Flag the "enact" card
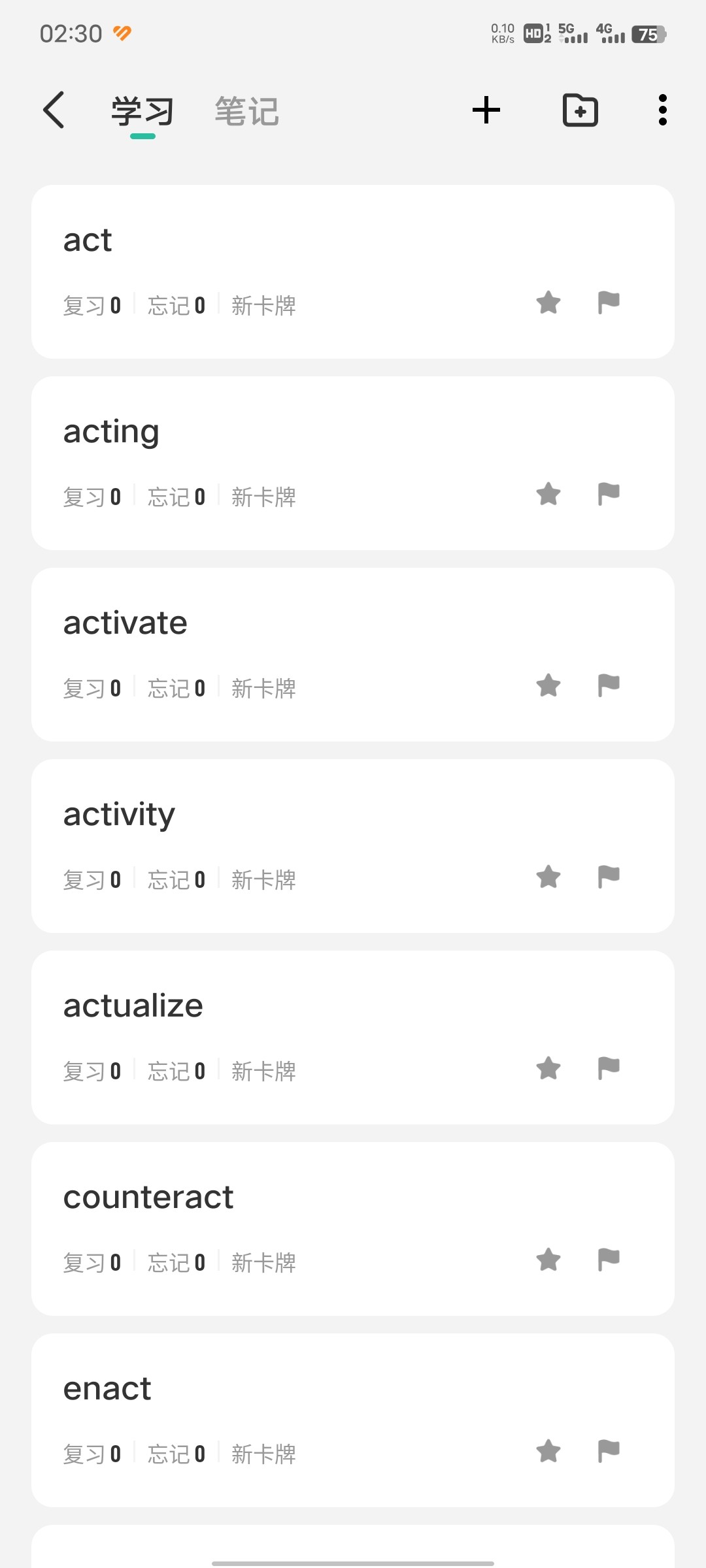The image size is (706, 1568). (x=609, y=1451)
